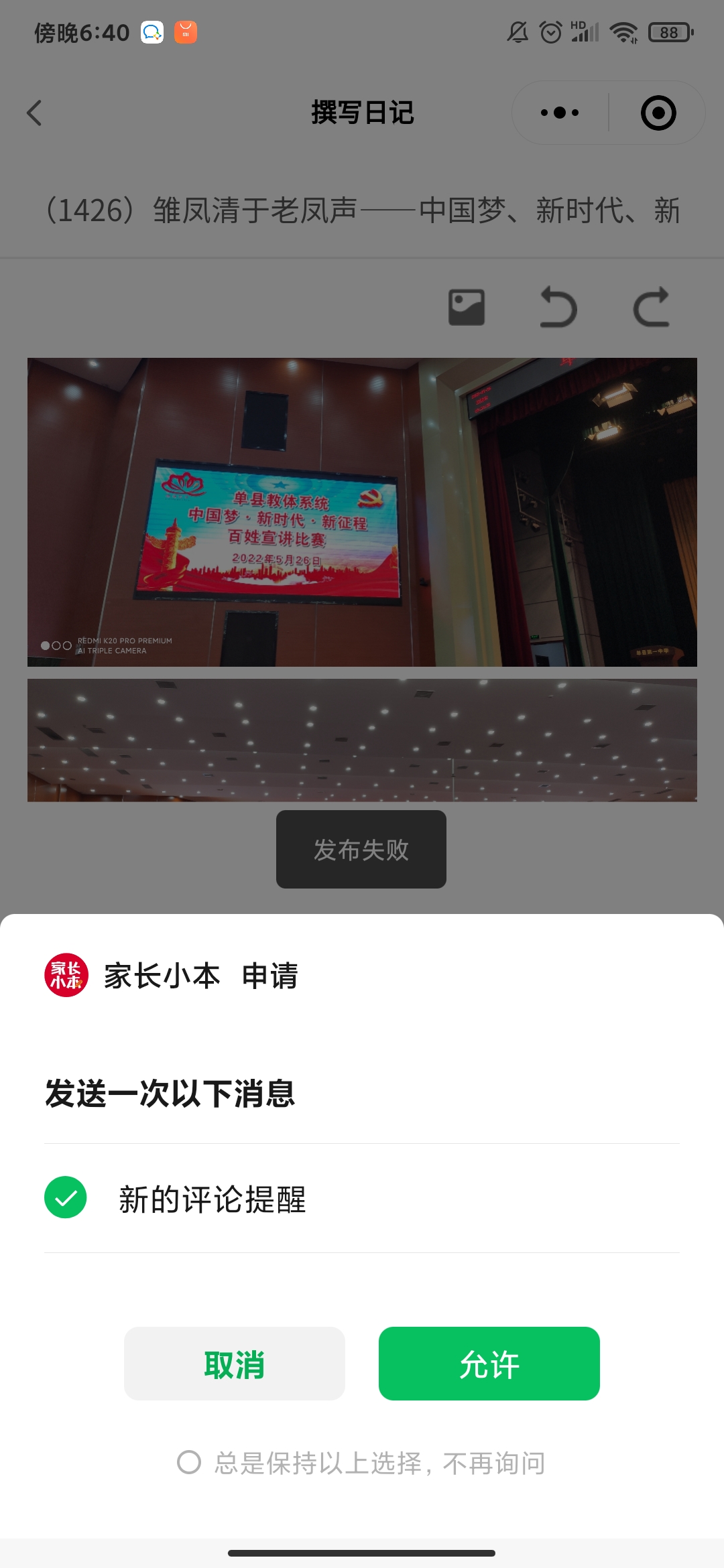The image size is (724, 1568).
Task: Expand the truncated diary title text
Action: pyautogui.click(x=362, y=208)
